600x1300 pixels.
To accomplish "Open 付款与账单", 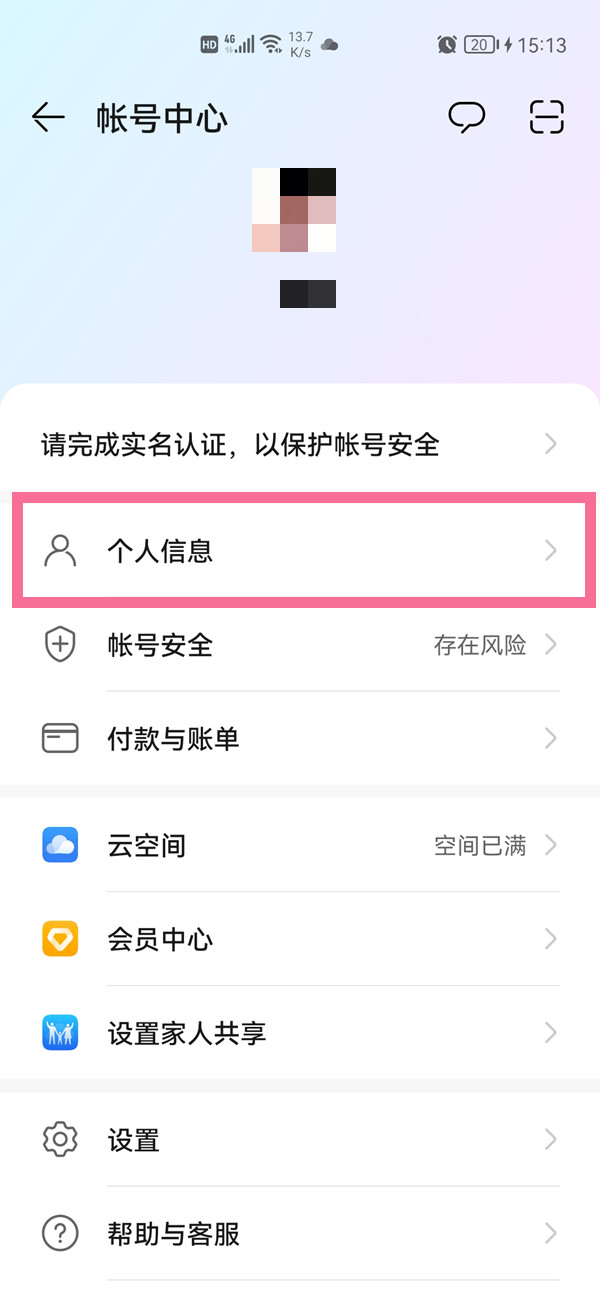I will click(x=299, y=739).
